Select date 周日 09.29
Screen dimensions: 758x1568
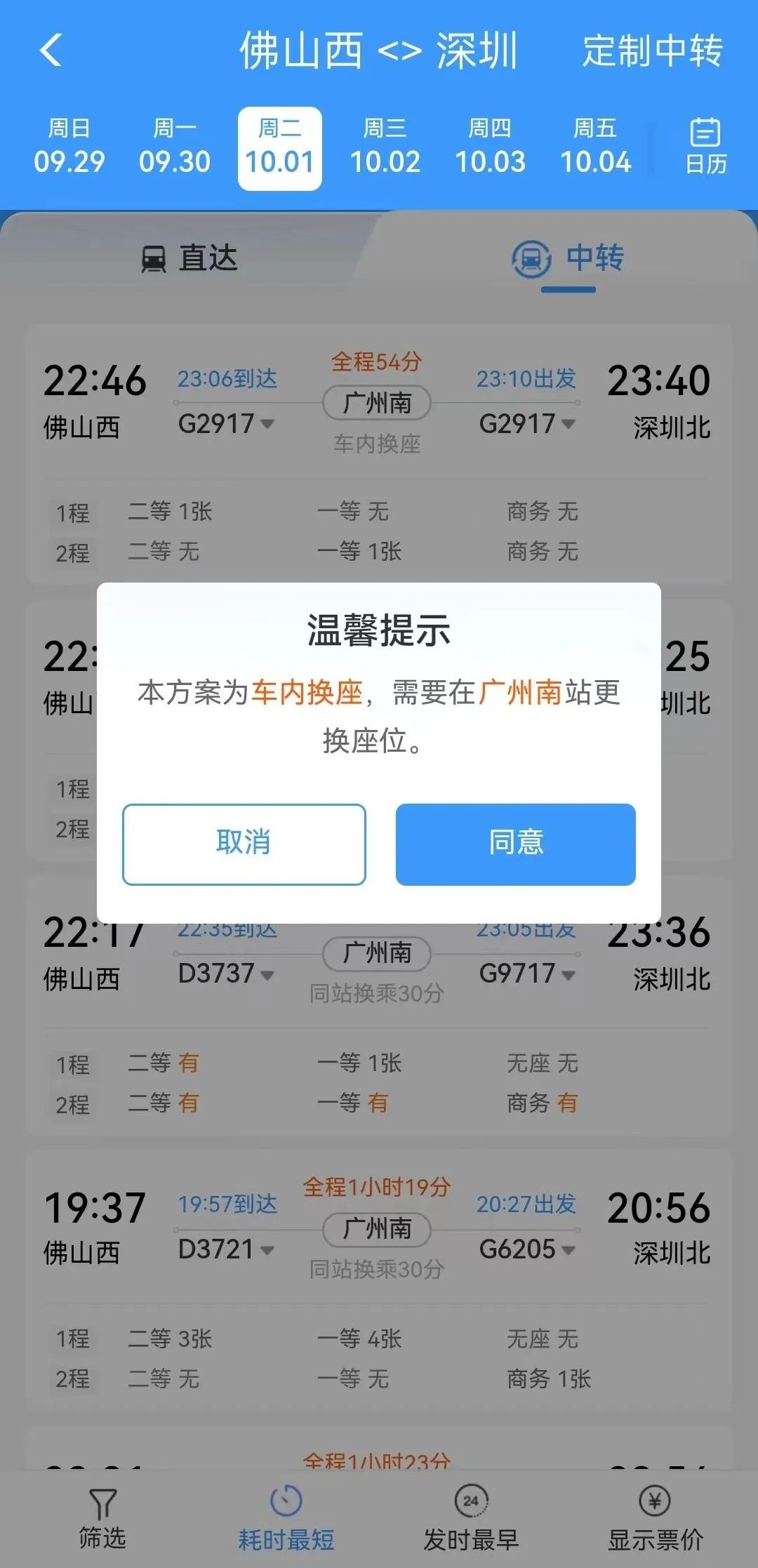[69, 147]
